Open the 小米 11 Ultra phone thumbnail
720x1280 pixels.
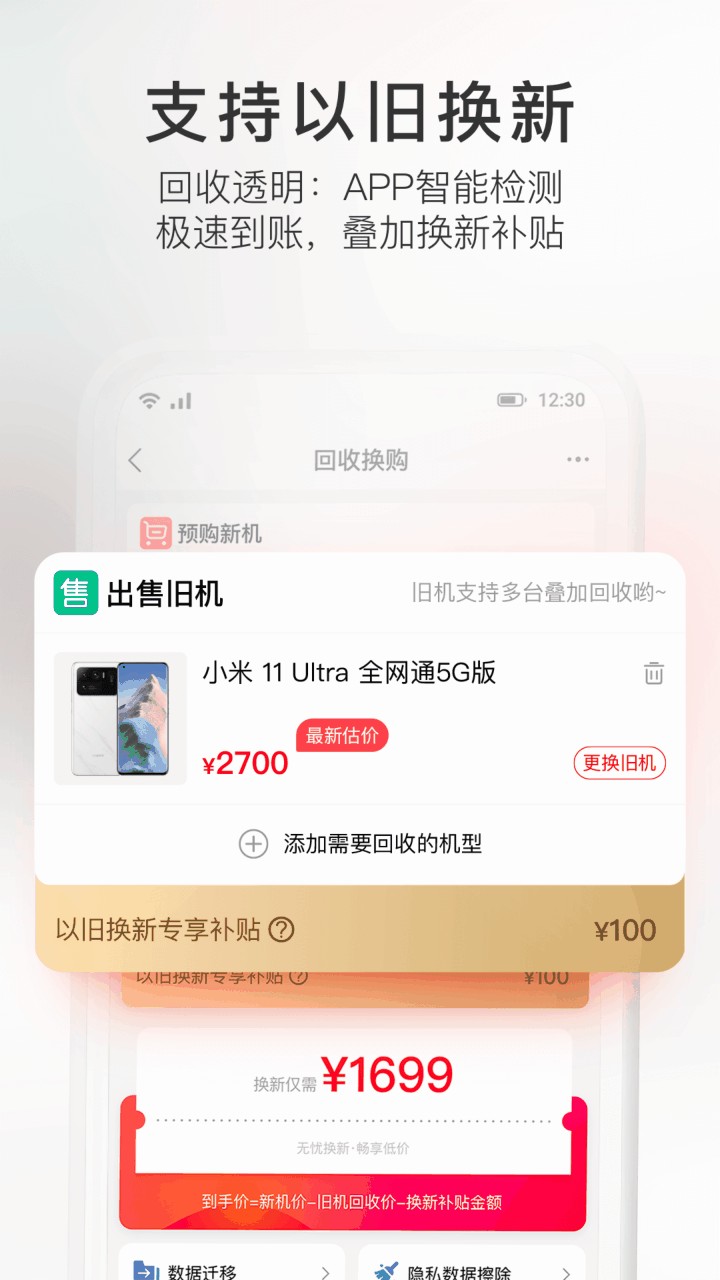(x=120, y=719)
